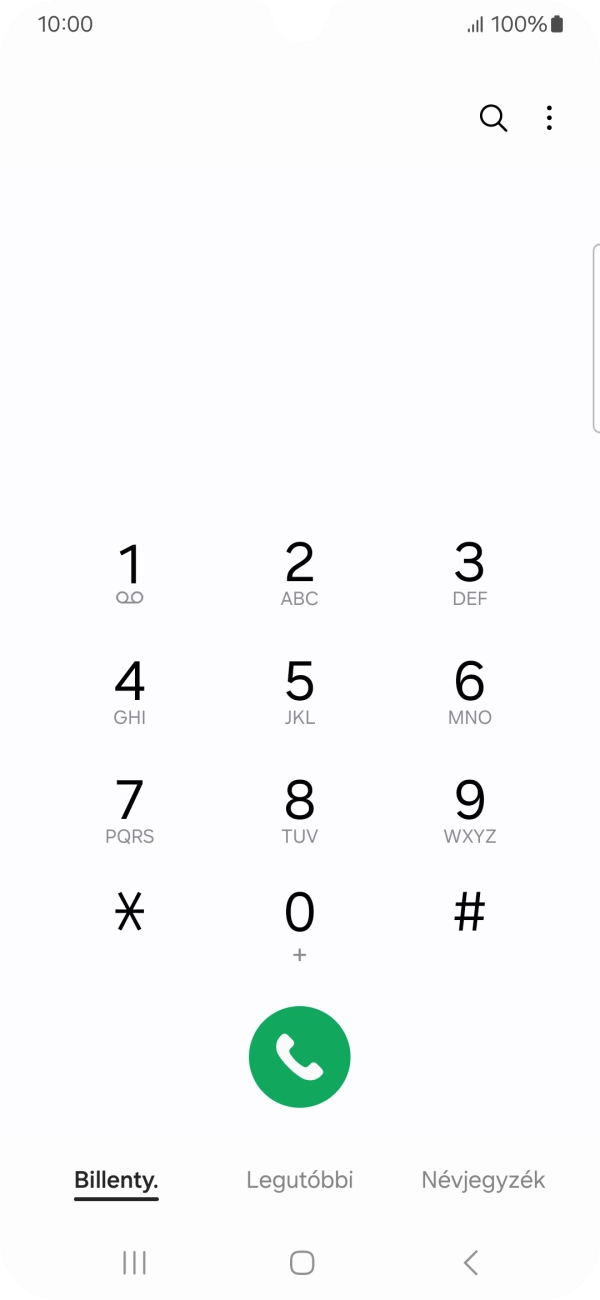Image resolution: width=600 pixels, height=1300 pixels.
Task: Open the three-dot overflow menu
Action: point(549,118)
